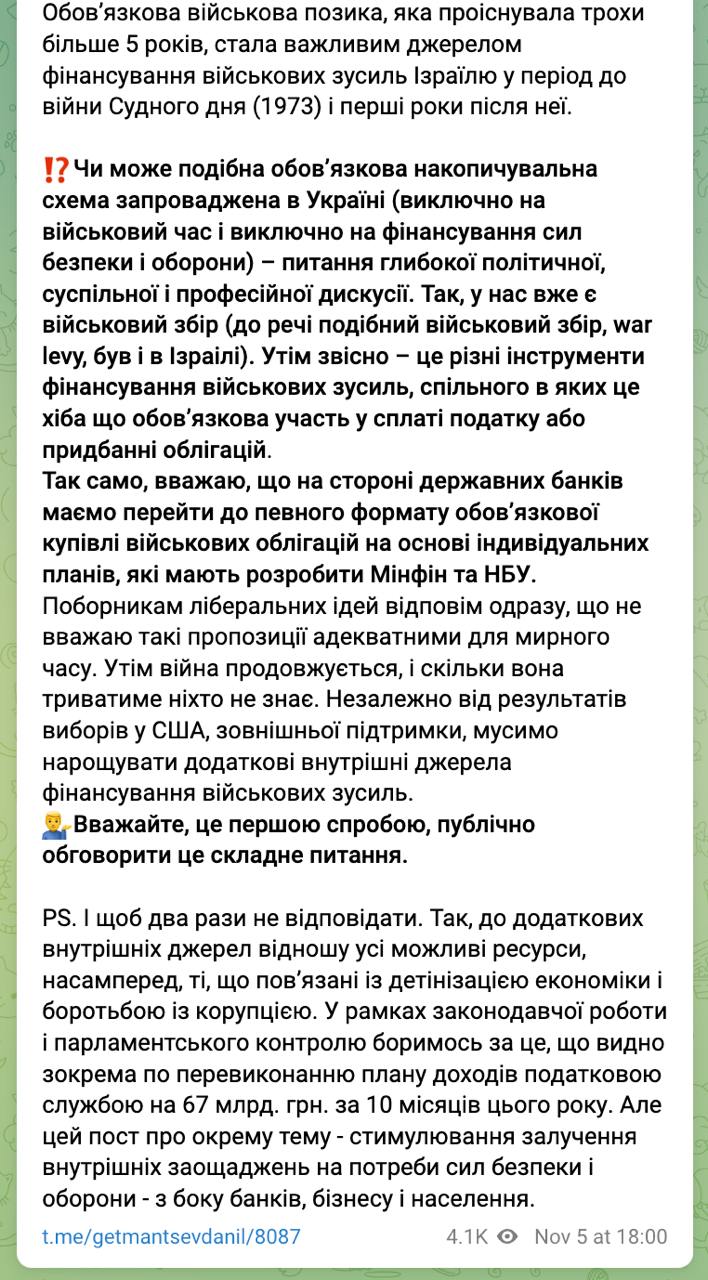
Task: Open the t.me/getmantsevdanil/8087 link
Action: point(171,1236)
